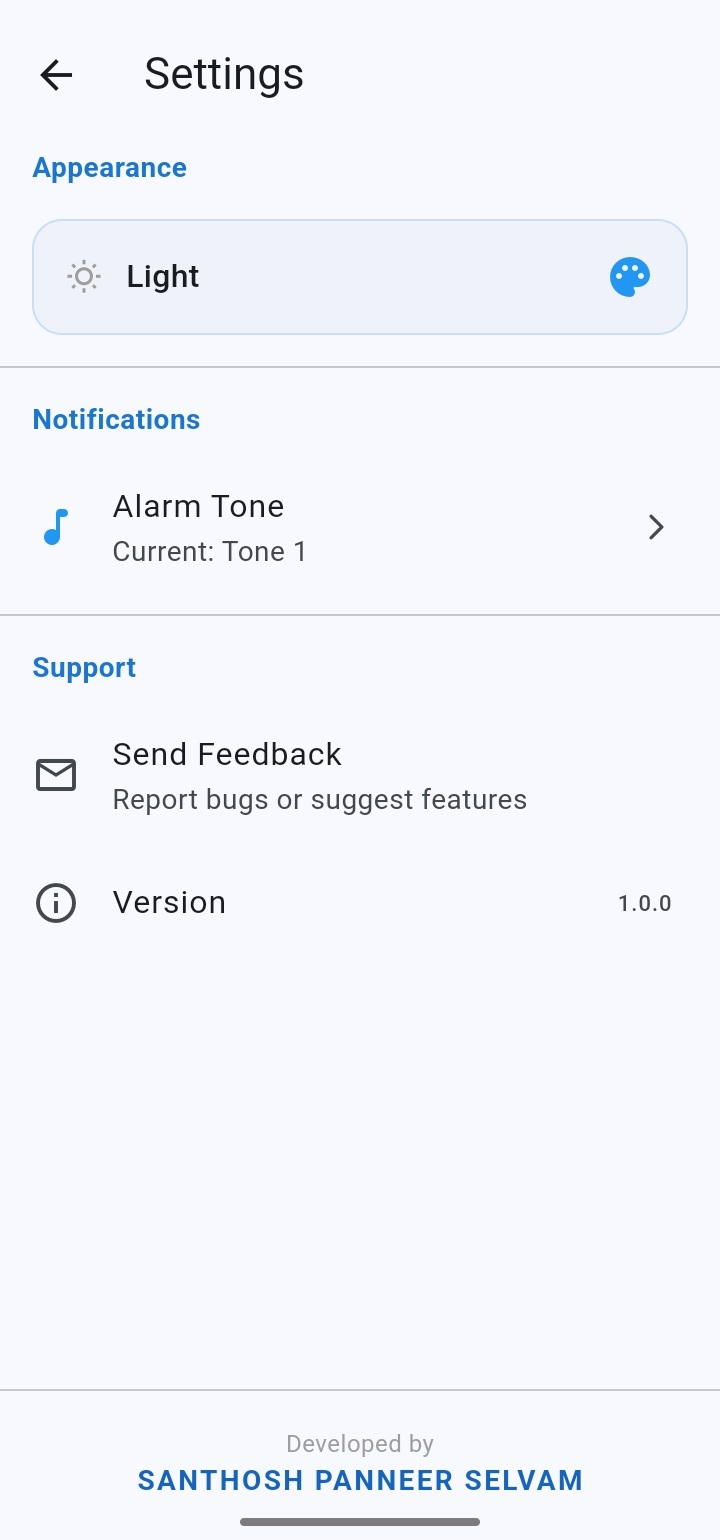
Task: Expand Alarm Tone via the right chevron
Action: click(x=656, y=526)
